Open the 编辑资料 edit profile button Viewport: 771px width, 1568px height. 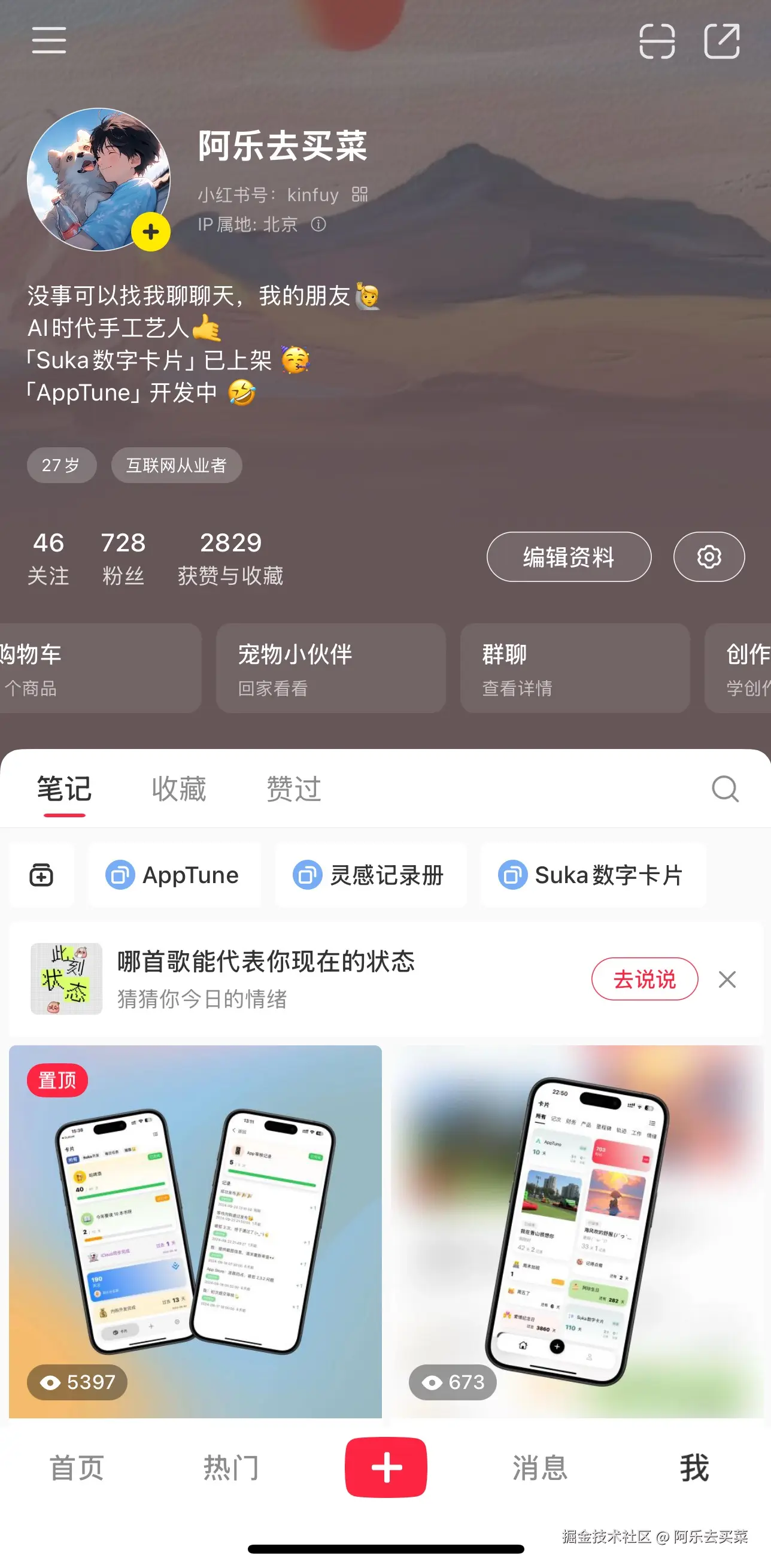[568, 557]
